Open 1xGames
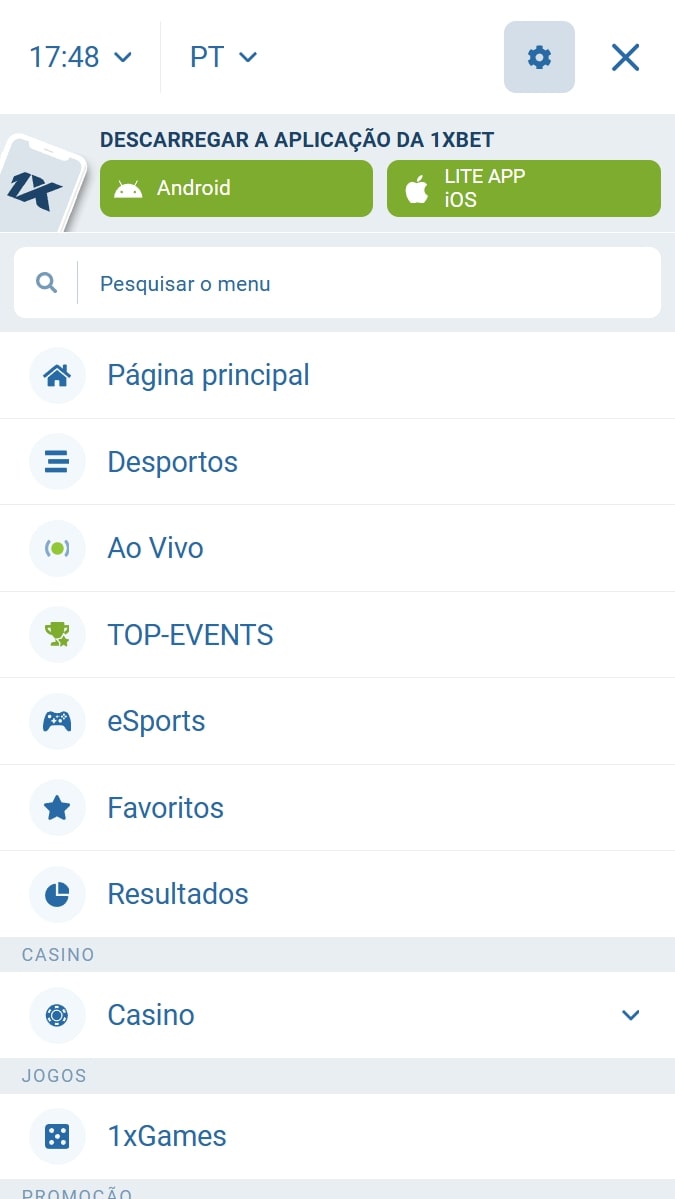The image size is (675, 1199). tap(337, 1136)
